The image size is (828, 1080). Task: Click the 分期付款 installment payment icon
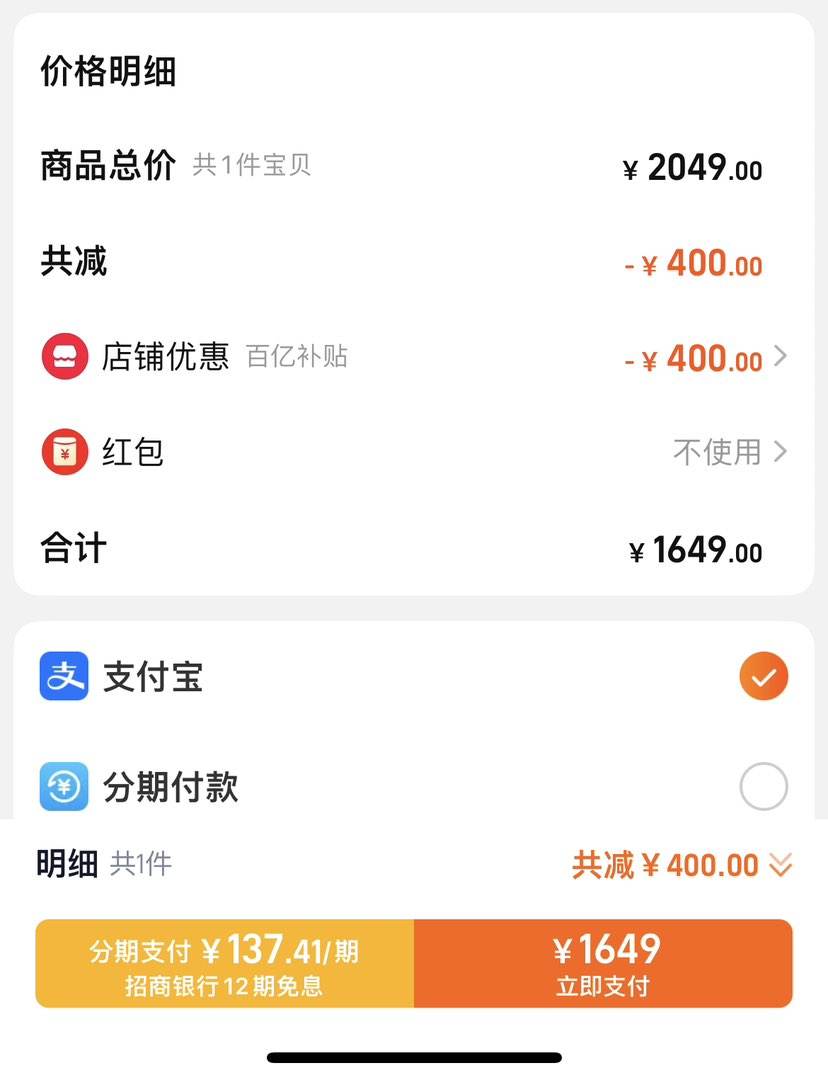coord(63,786)
